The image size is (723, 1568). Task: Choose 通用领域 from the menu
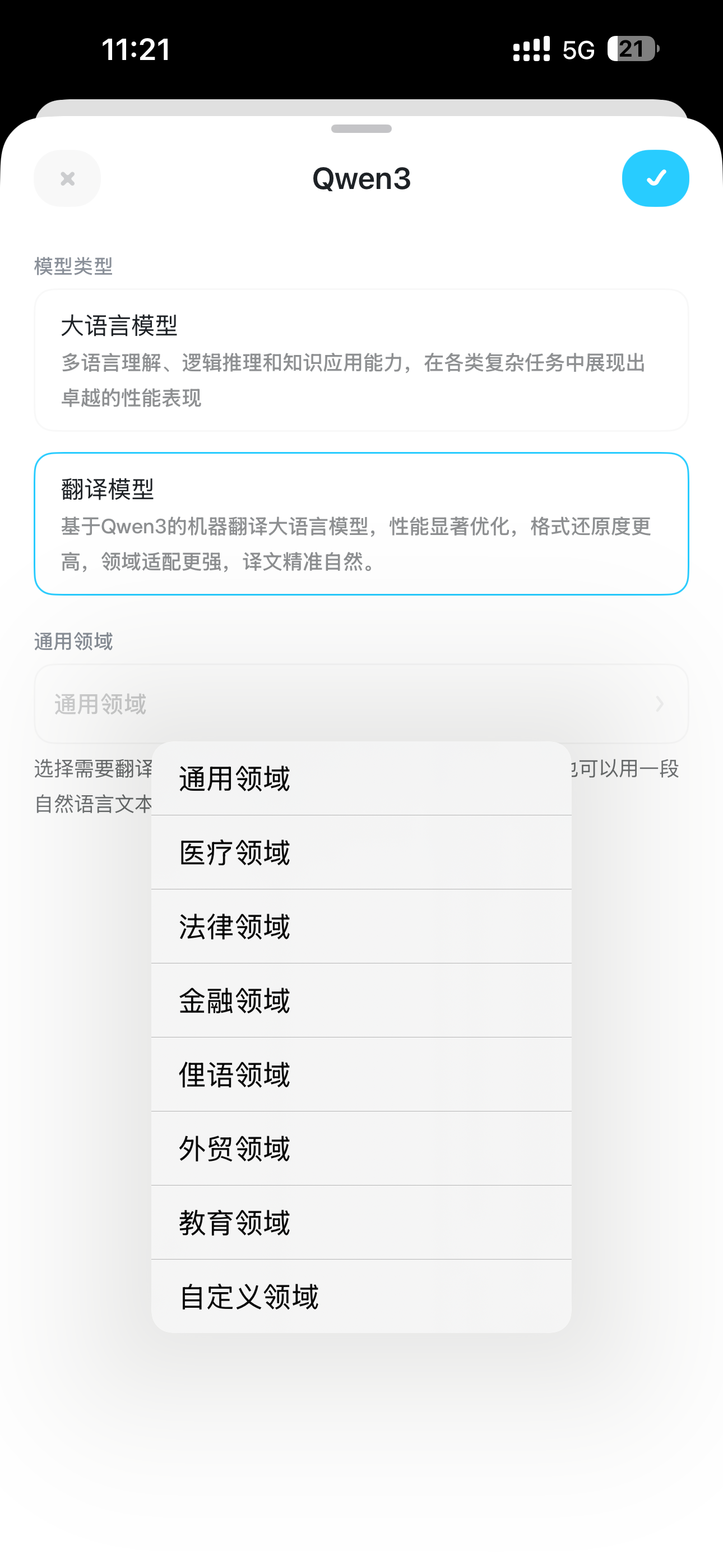click(361, 778)
